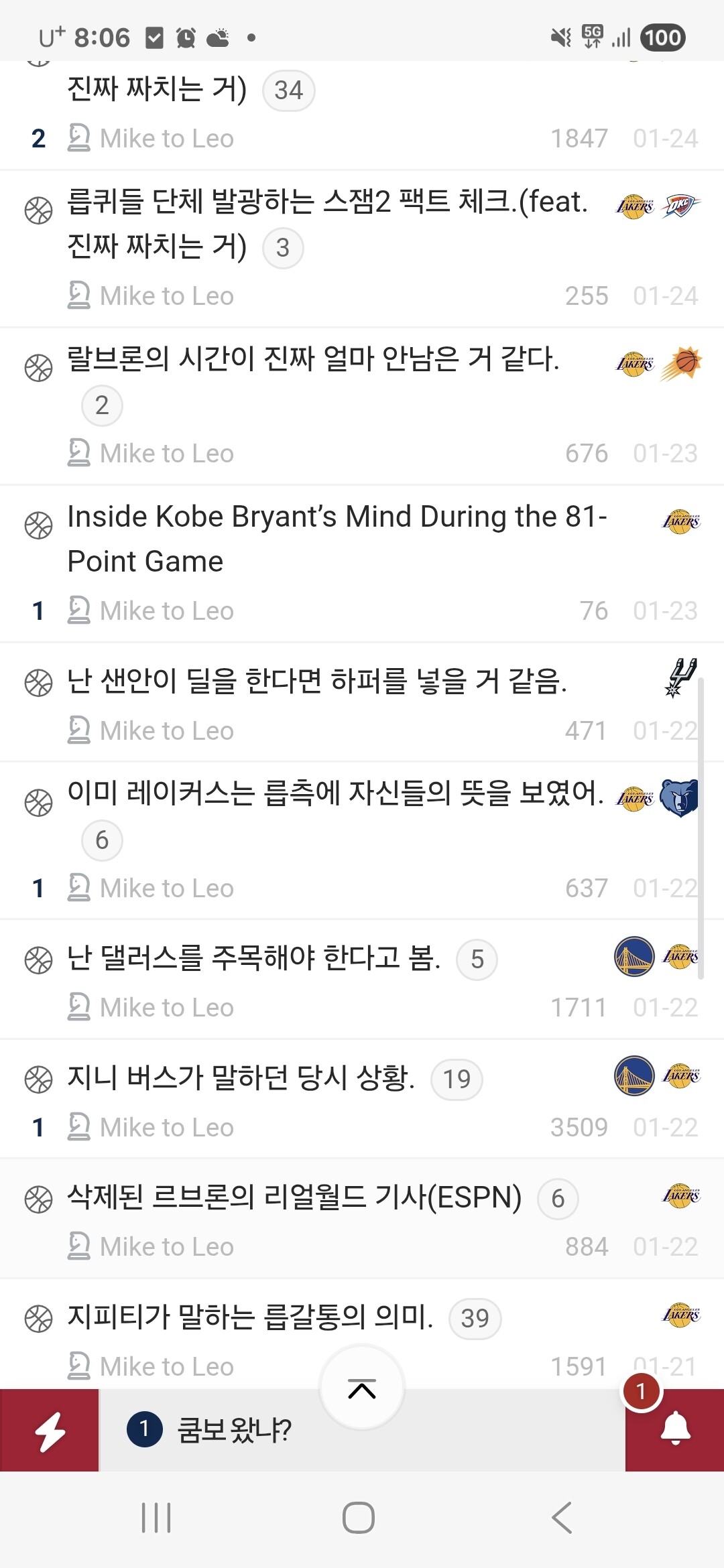Jump to top with the up-arrow button

point(362,1388)
